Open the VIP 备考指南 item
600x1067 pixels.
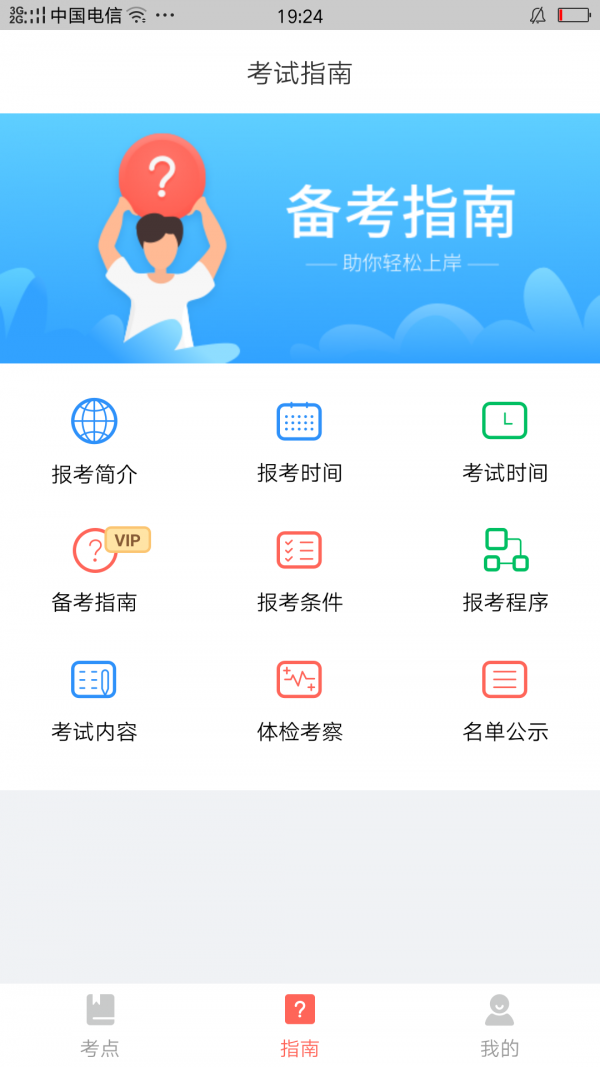(x=94, y=569)
